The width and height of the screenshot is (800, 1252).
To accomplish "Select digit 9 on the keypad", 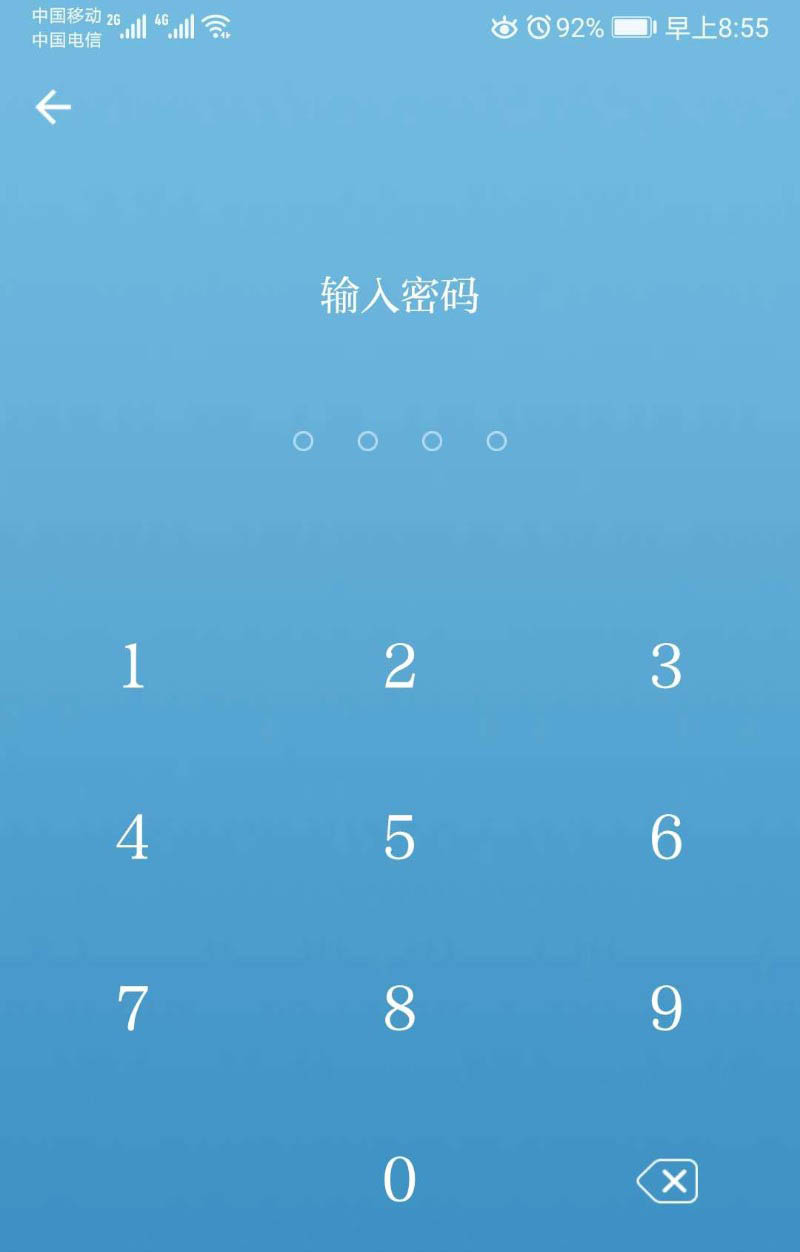I will pyautogui.click(x=666, y=1009).
